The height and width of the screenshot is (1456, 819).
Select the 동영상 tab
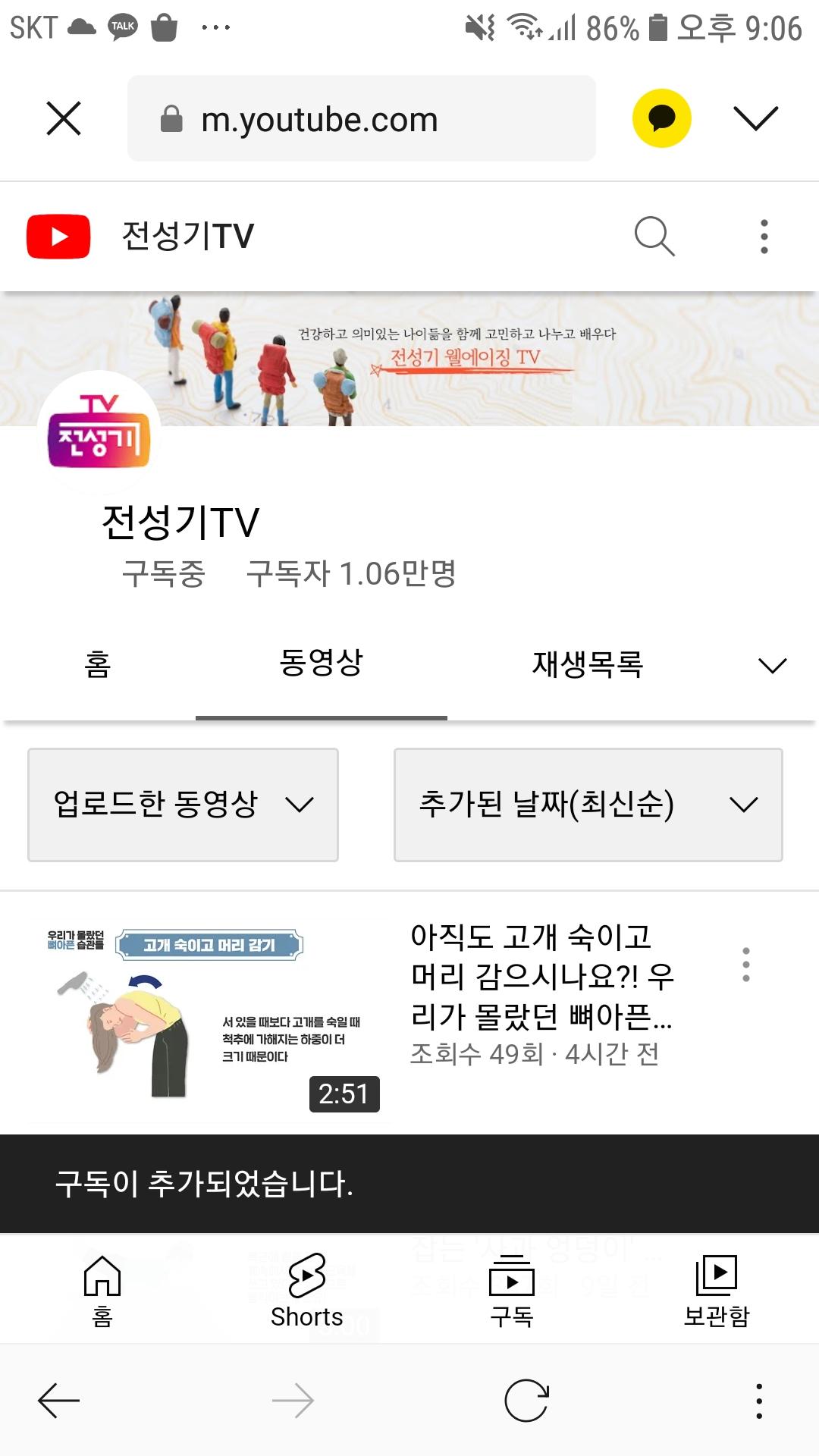pos(322,664)
